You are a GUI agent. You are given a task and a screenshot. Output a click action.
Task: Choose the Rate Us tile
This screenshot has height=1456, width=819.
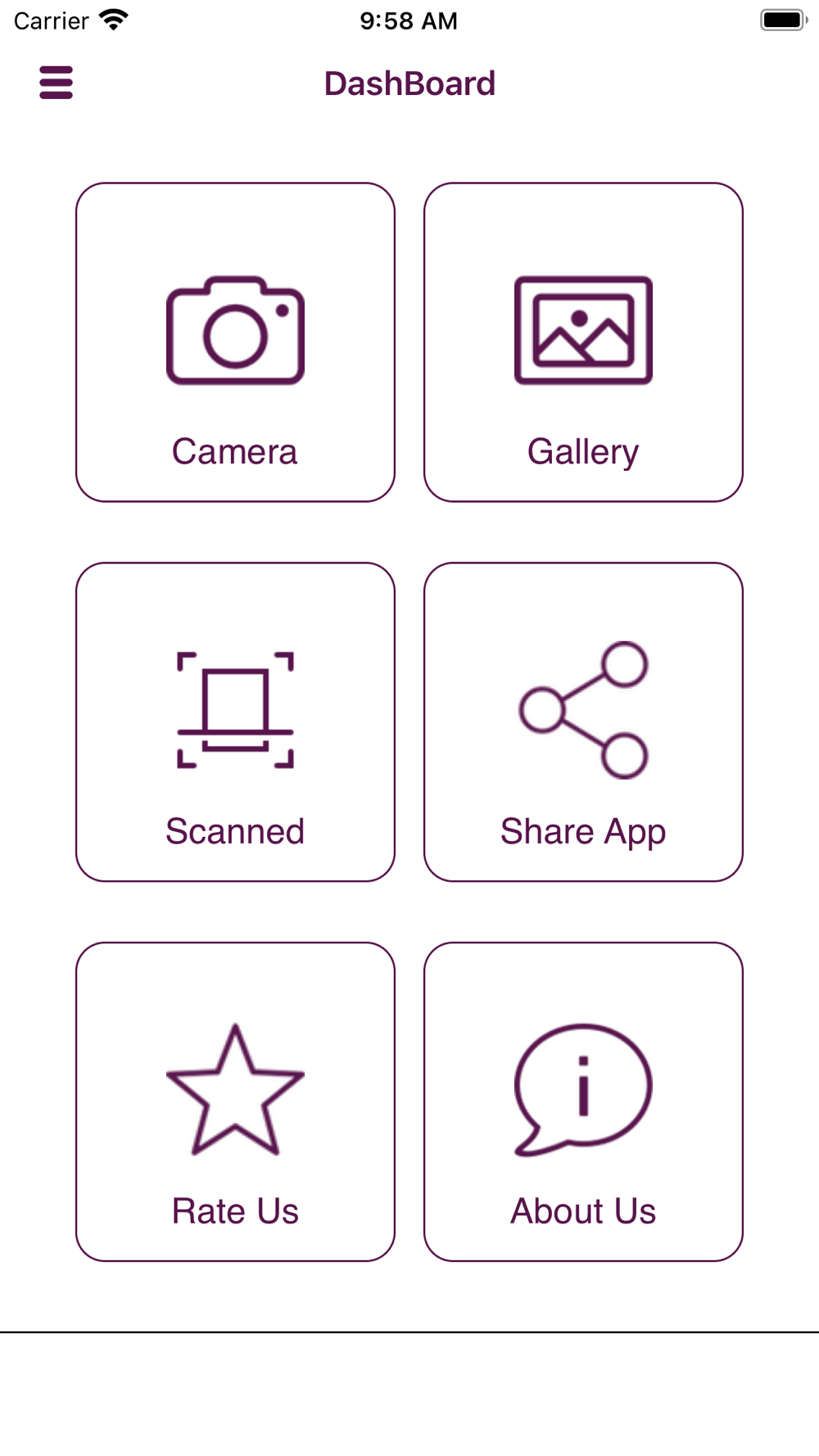click(x=235, y=1101)
